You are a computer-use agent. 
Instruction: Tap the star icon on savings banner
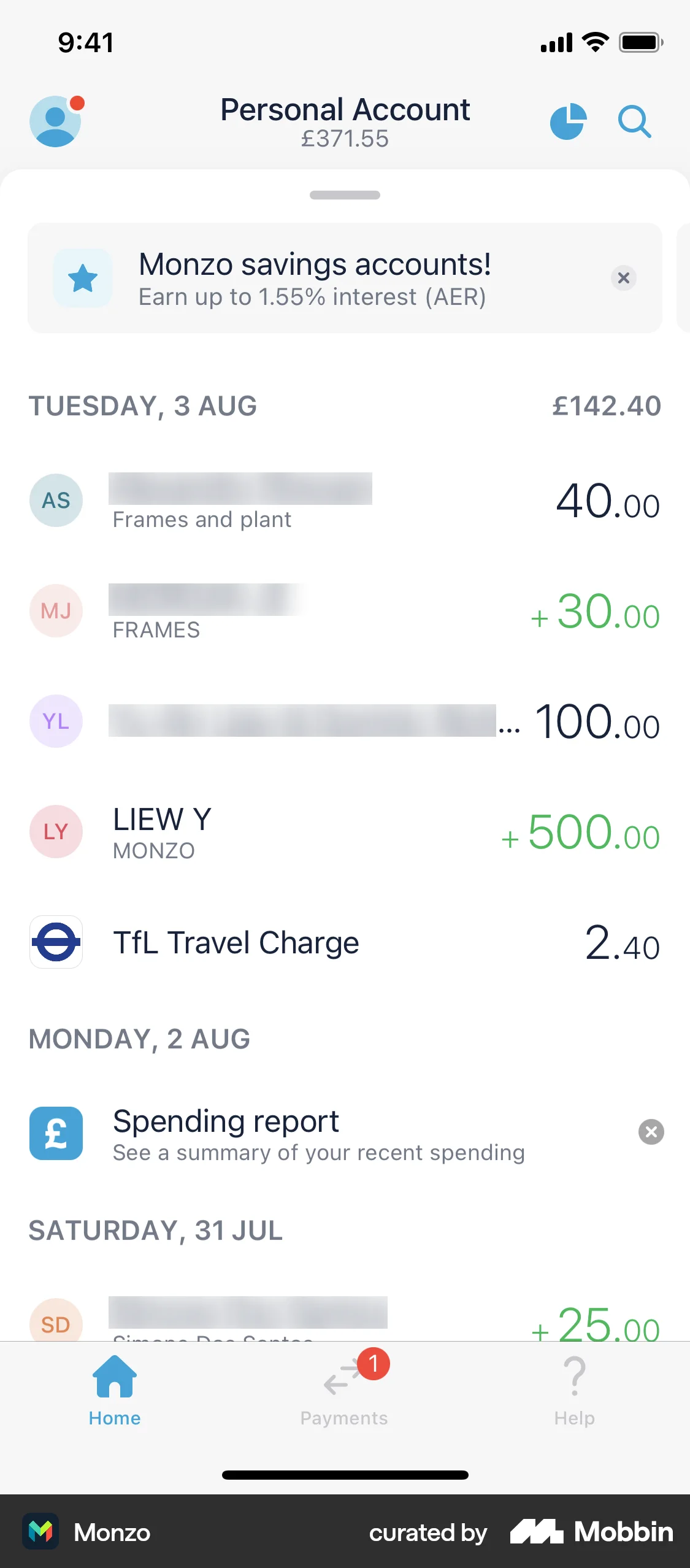[83, 277]
